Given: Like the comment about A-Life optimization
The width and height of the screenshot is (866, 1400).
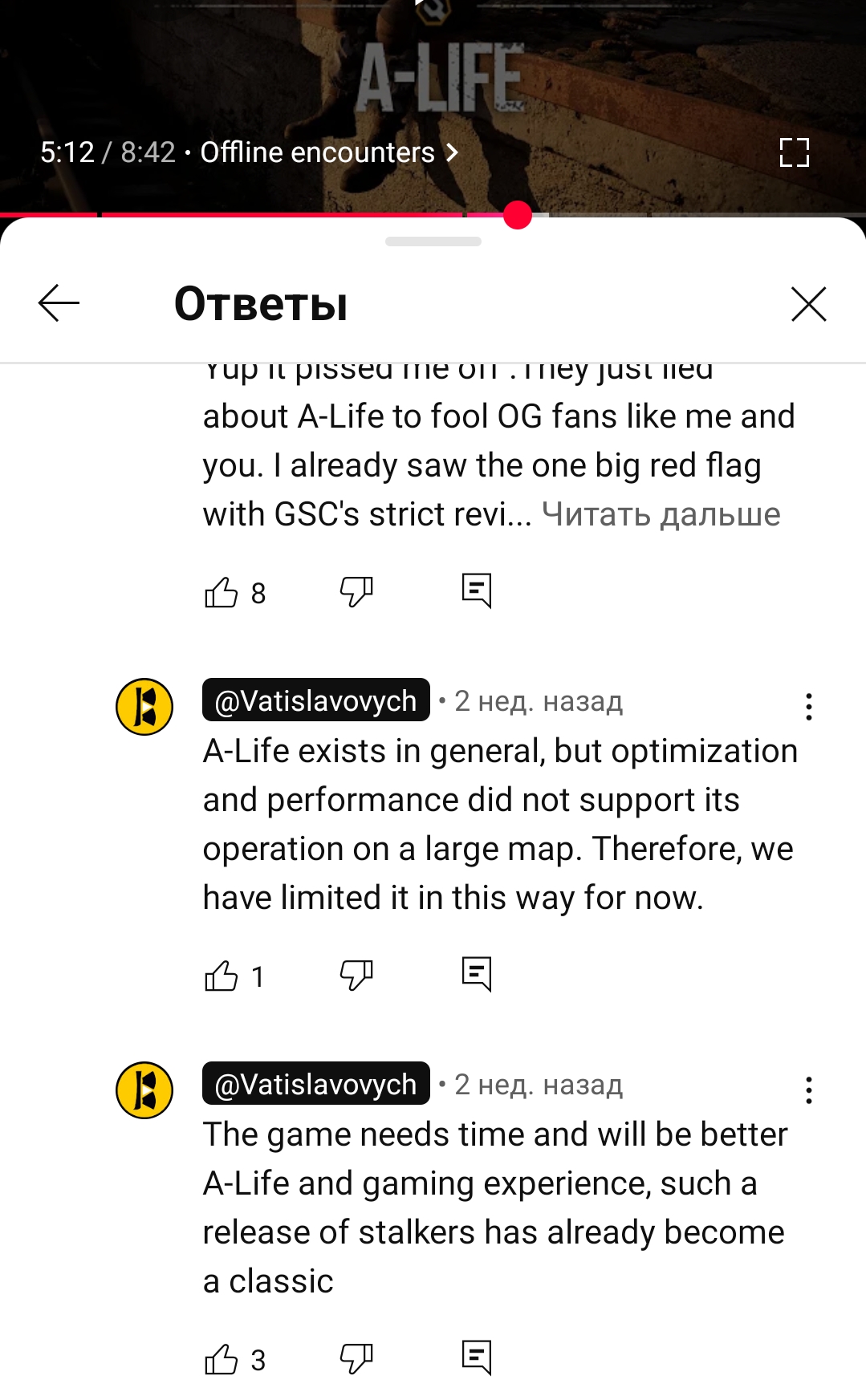Looking at the screenshot, I should coord(222,976).
